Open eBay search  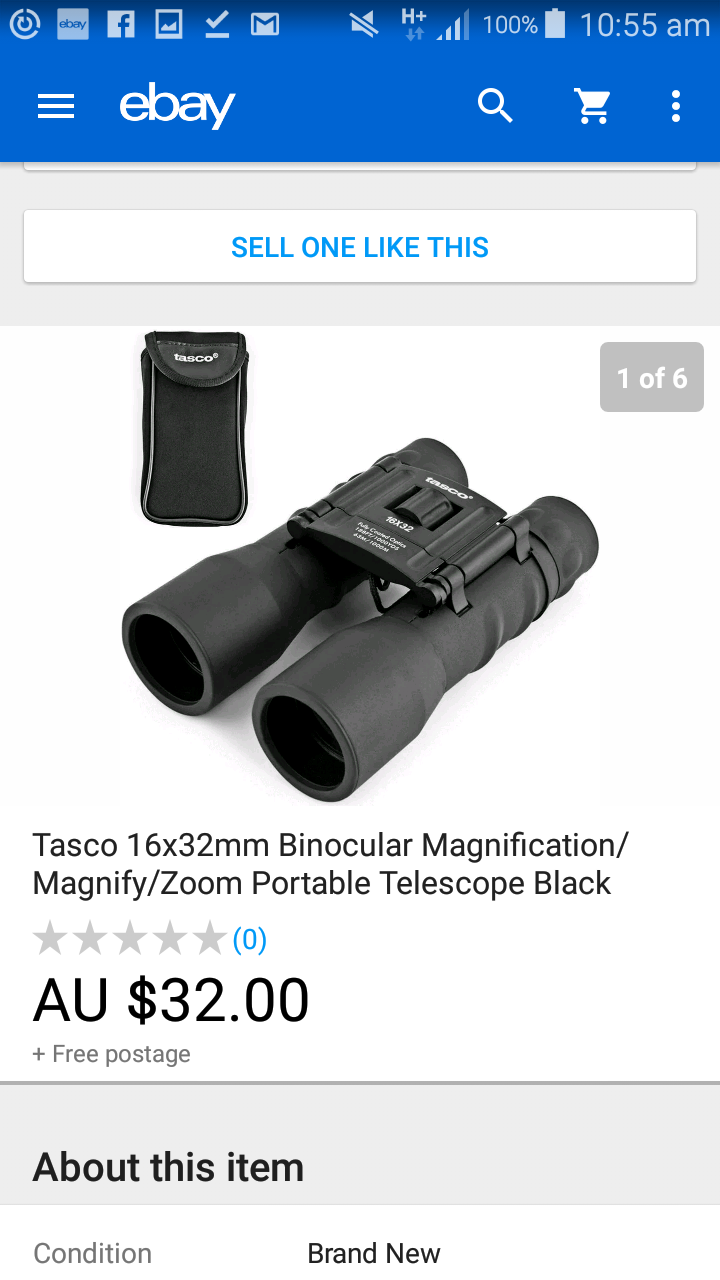[x=495, y=106]
